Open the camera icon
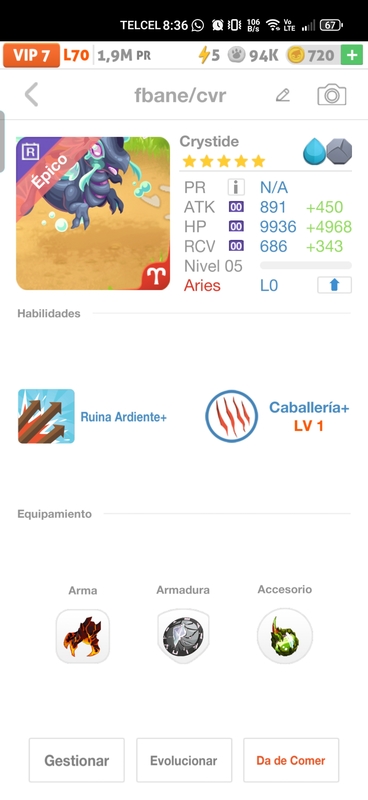The image size is (368, 800). click(x=332, y=95)
